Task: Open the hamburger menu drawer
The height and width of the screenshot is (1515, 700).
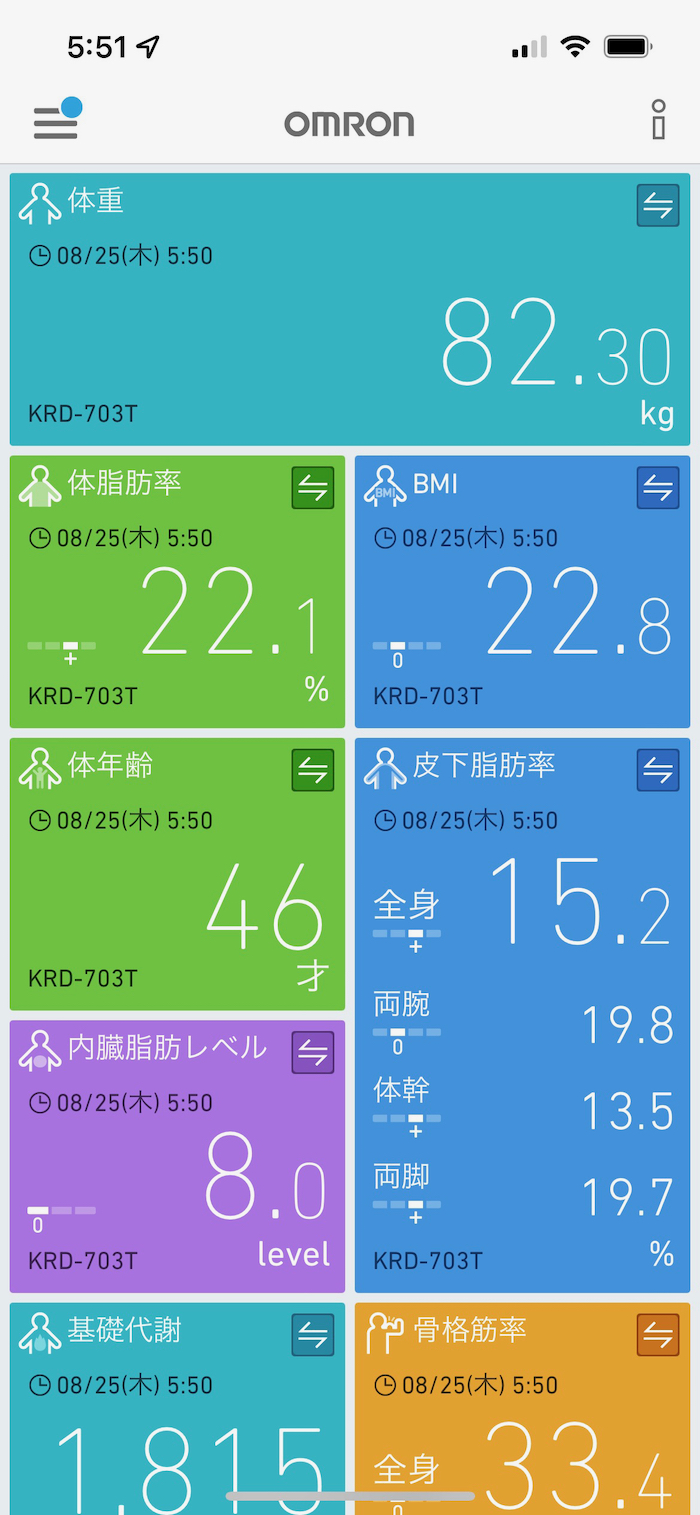Action: (x=55, y=122)
